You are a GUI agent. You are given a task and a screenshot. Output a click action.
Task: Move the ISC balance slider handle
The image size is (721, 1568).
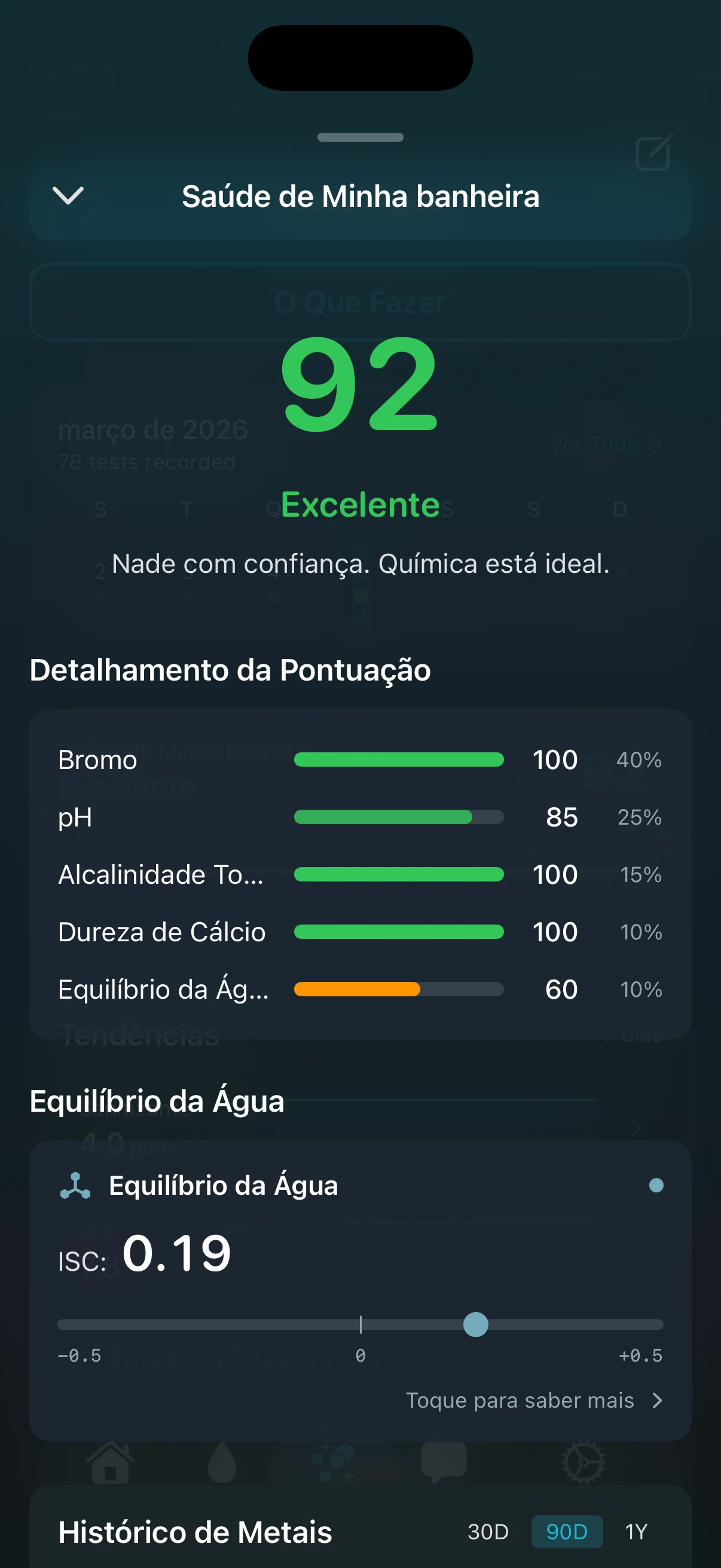(475, 1325)
